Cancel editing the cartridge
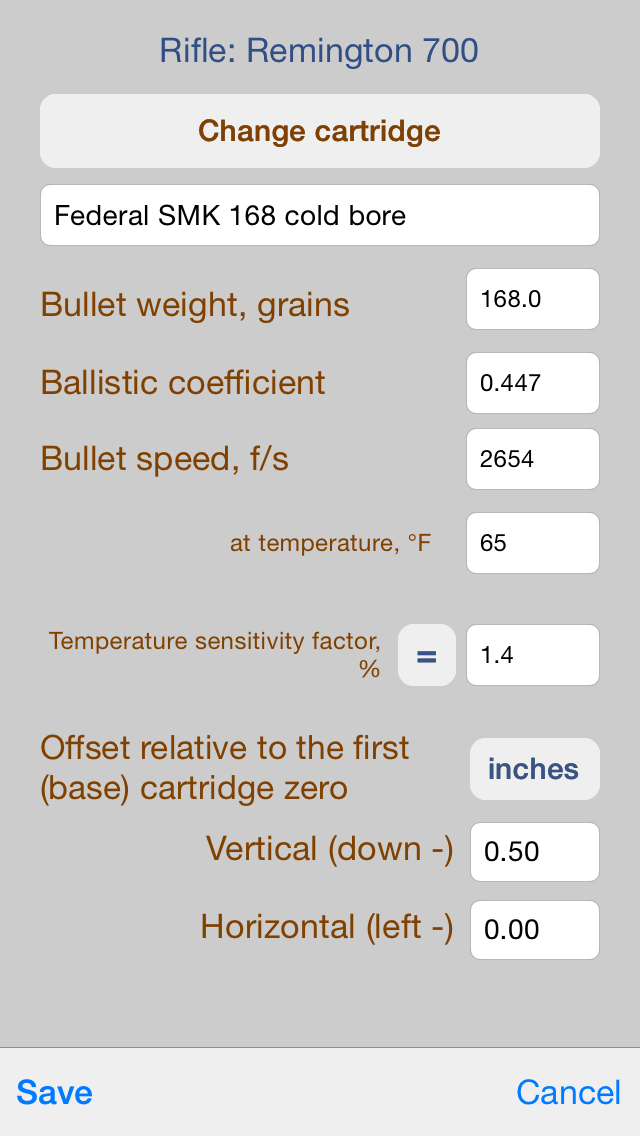The image size is (640, 1136). [x=569, y=1093]
